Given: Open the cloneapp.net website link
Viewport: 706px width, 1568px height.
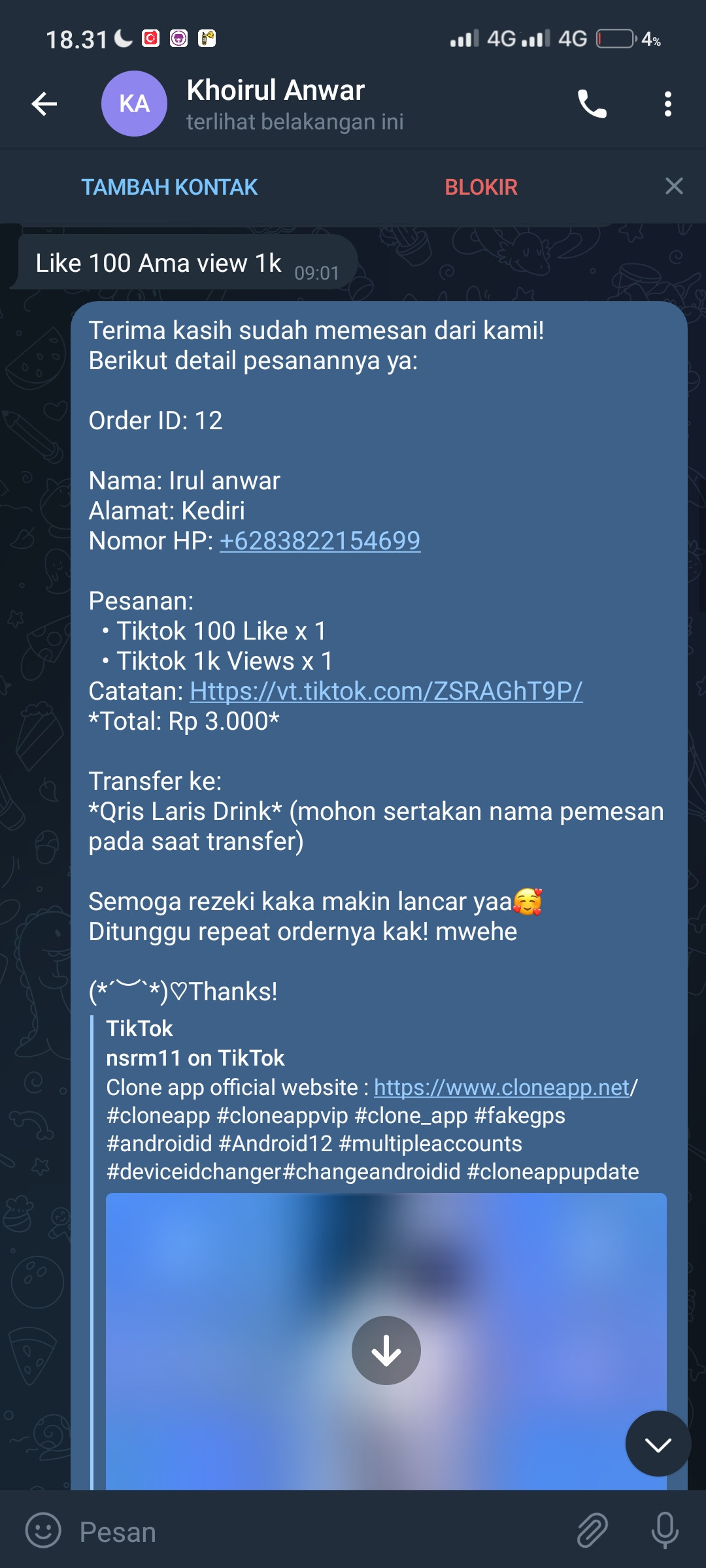Looking at the screenshot, I should click(501, 1087).
